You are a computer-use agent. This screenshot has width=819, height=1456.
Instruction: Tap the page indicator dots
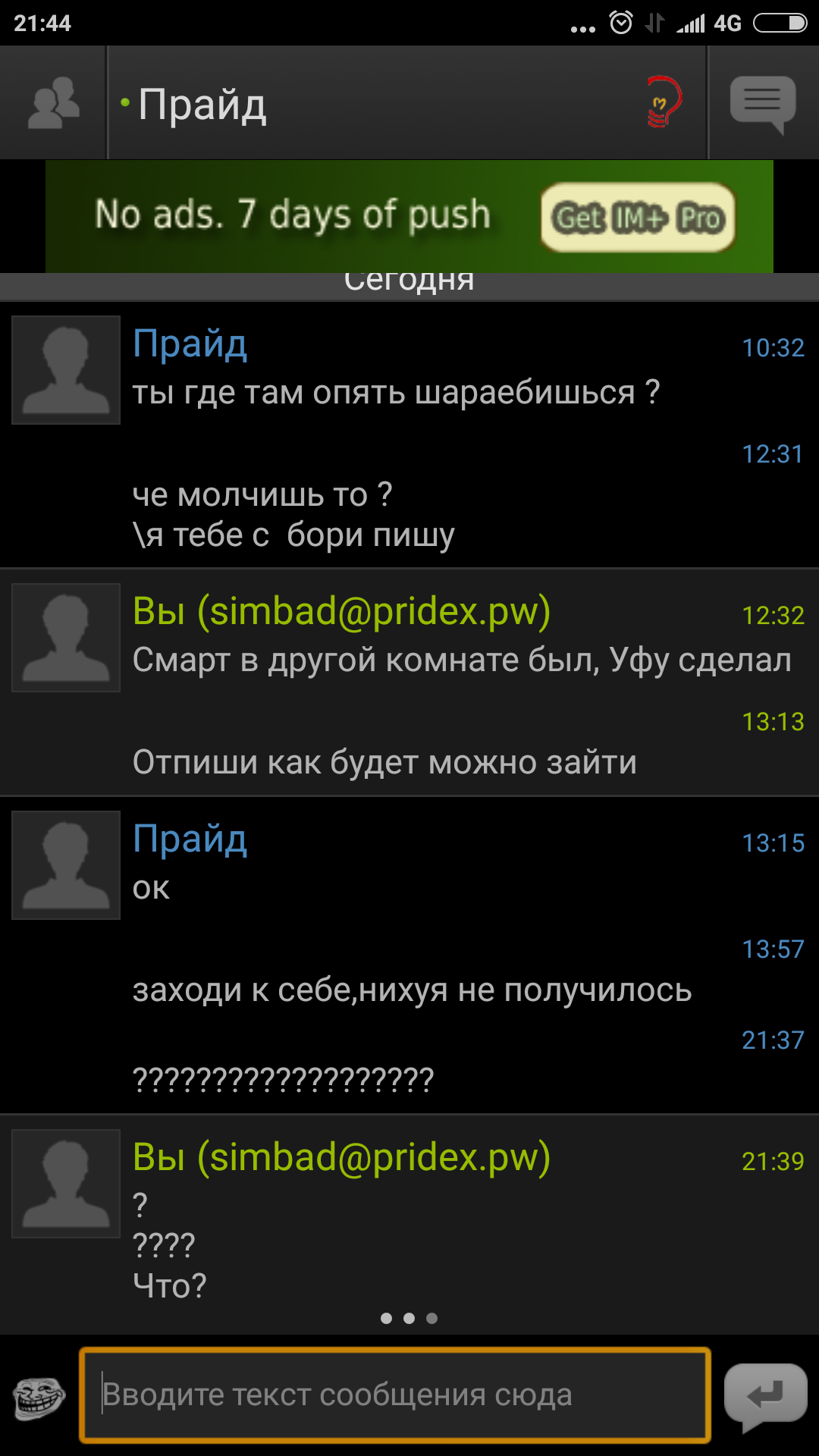click(409, 1318)
